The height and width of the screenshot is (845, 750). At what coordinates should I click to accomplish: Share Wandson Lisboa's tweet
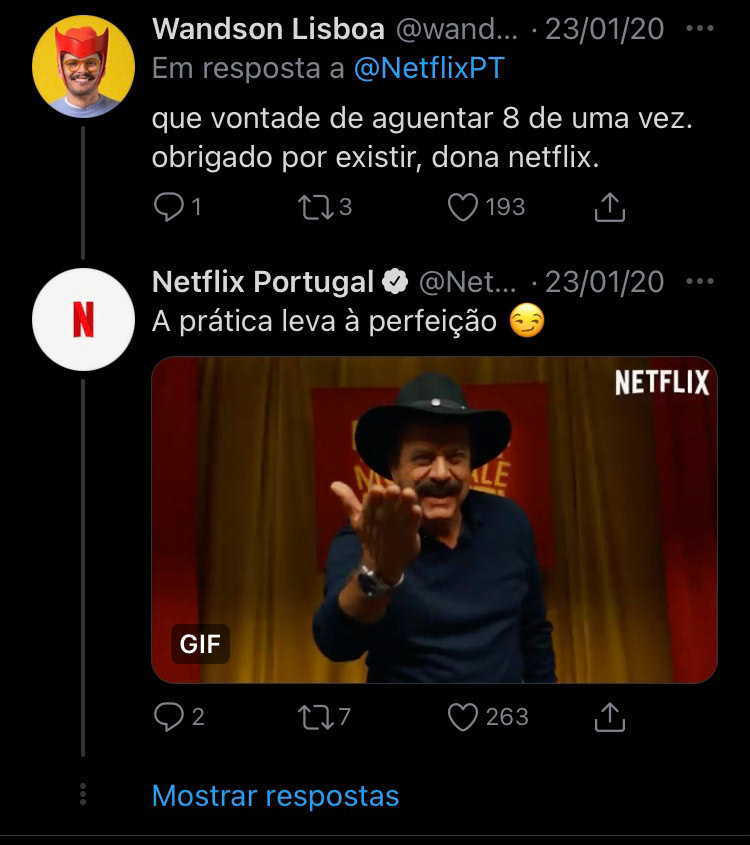pos(609,207)
